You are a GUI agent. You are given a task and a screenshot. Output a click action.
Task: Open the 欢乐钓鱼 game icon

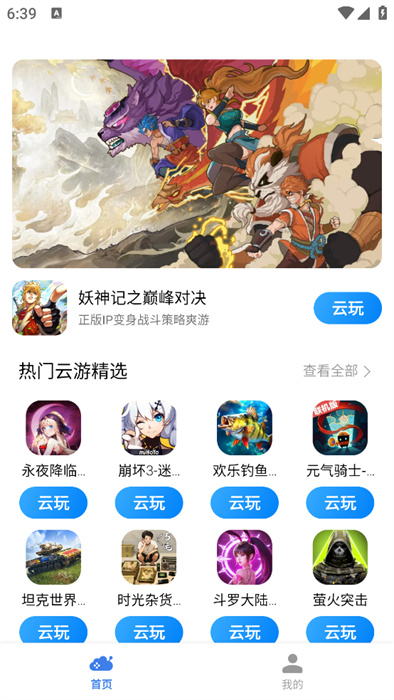click(x=245, y=428)
